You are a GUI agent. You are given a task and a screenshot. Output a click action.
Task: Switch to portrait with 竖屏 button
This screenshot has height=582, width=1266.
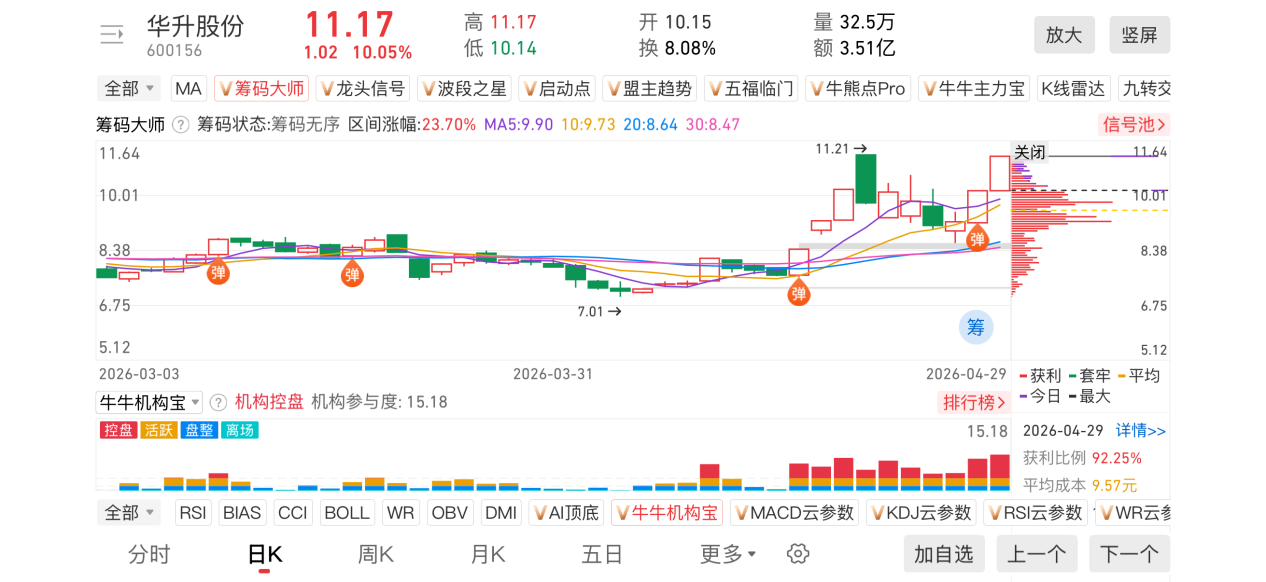click(x=1139, y=35)
